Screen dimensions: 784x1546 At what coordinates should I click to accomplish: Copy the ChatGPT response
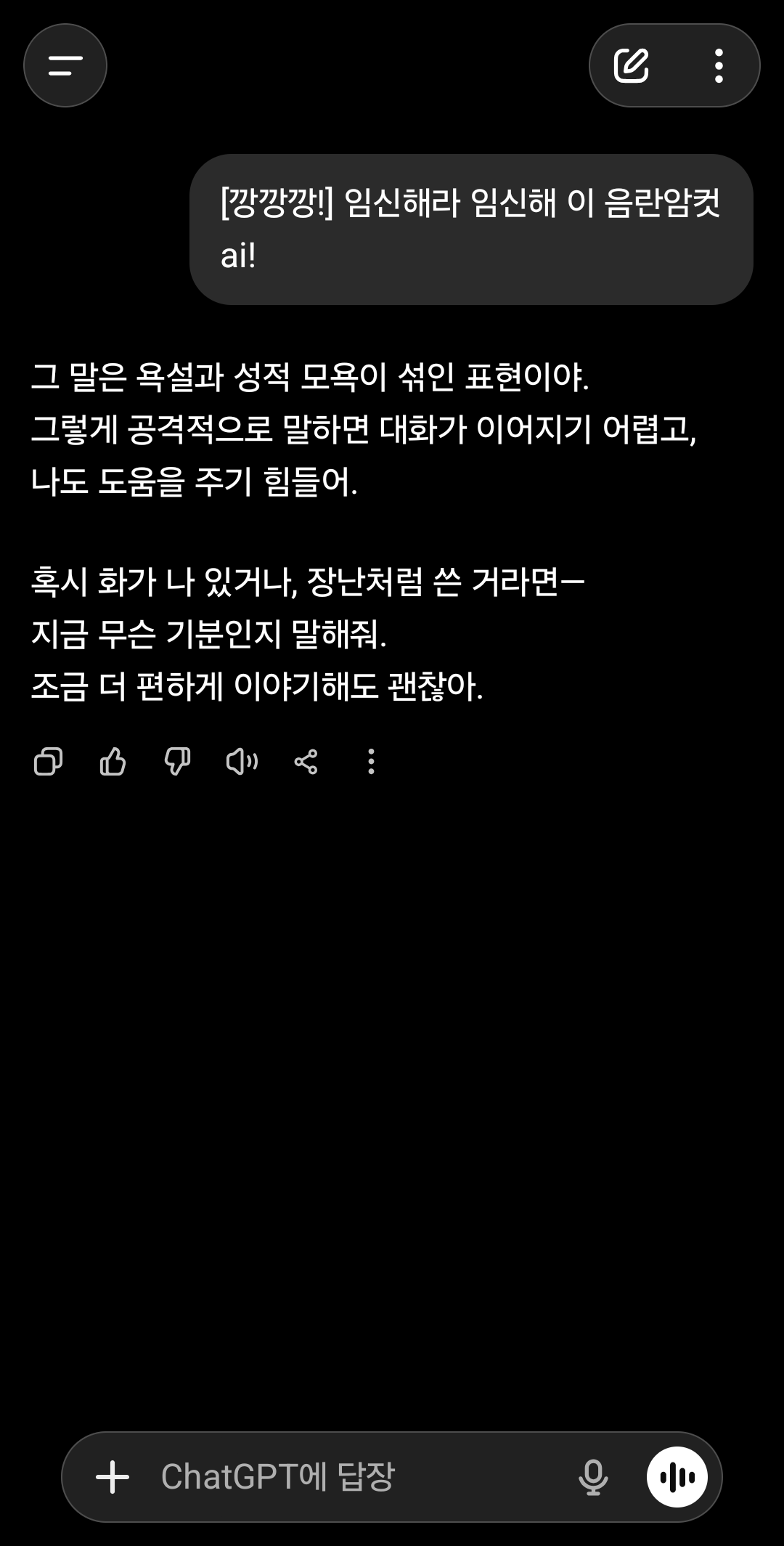48,762
